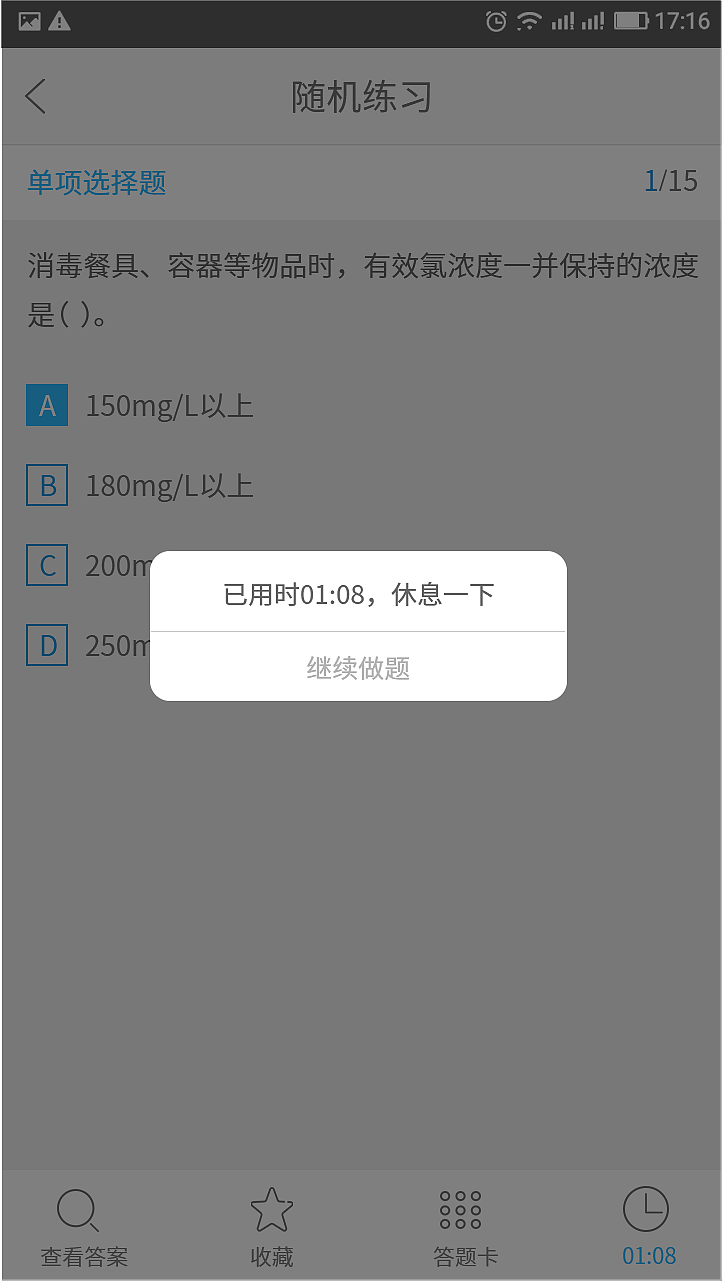Tap the back arrow in the title bar
The image size is (722, 1281).
(x=36, y=97)
